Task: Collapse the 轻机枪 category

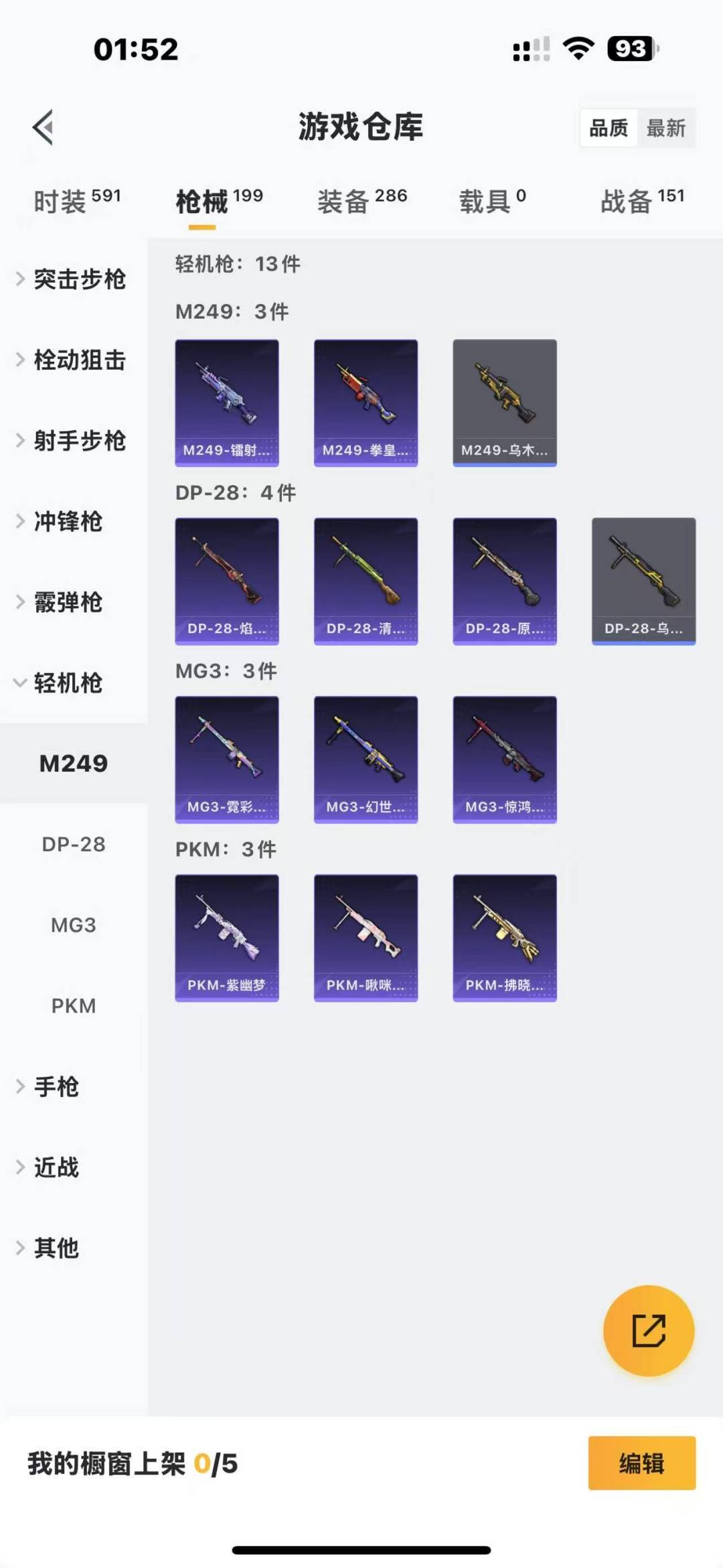Action: pyautogui.click(x=67, y=683)
